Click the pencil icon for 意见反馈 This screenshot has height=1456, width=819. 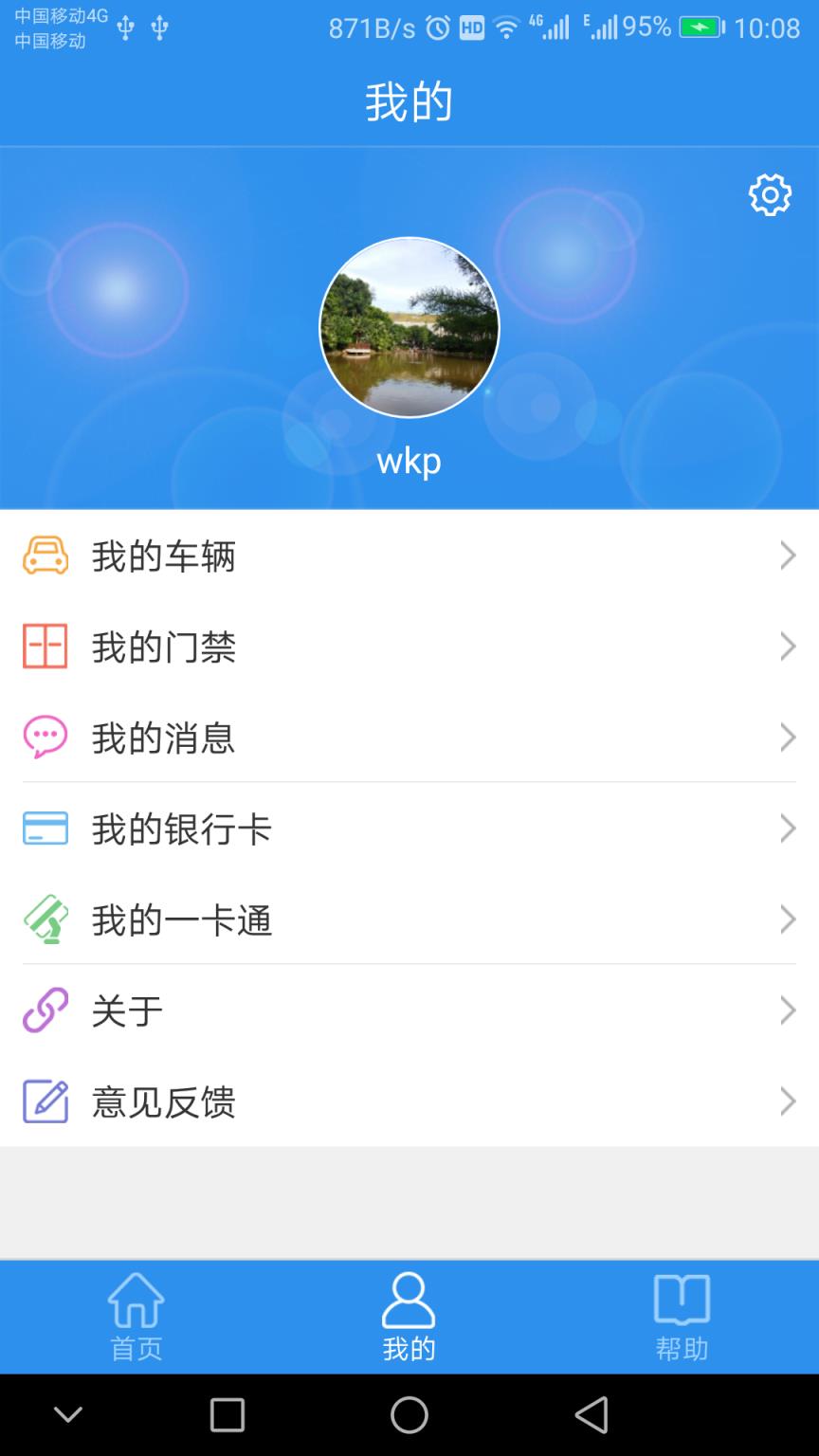(x=45, y=1101)
